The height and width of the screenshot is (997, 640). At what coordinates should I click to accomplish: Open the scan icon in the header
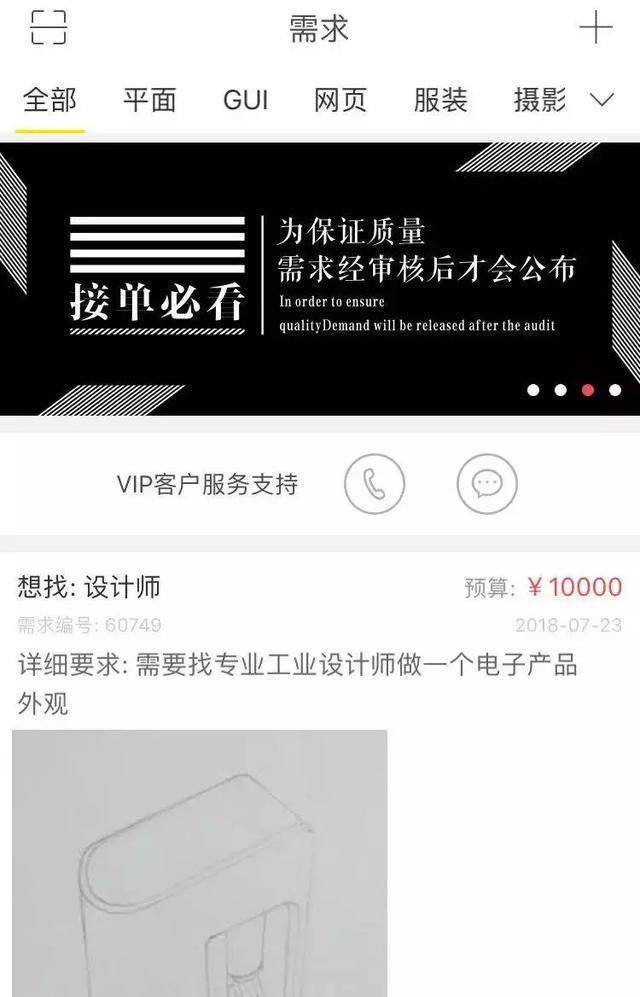coord(49,28)
